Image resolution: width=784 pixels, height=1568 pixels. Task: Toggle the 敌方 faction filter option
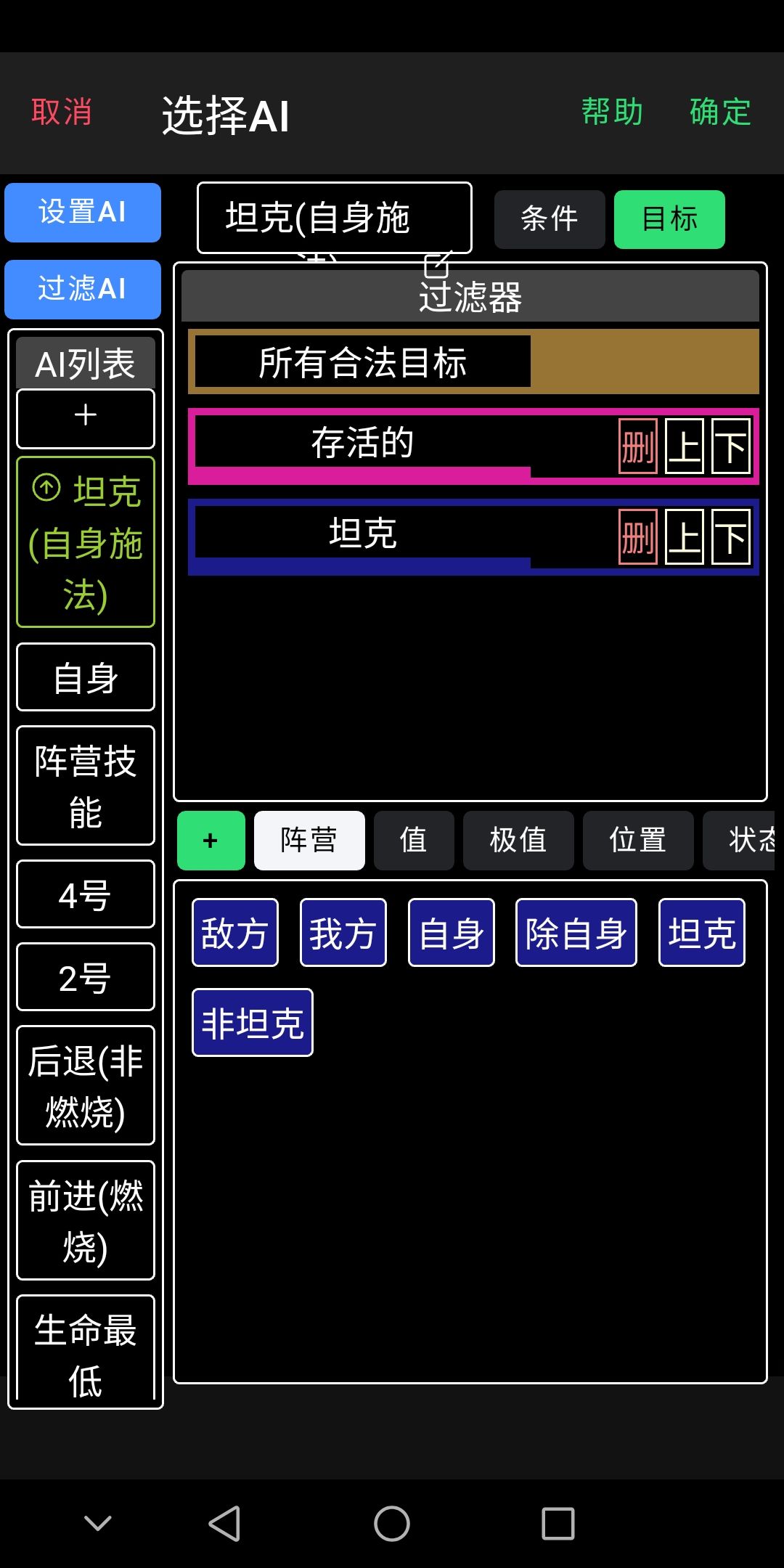coord(234,932)
